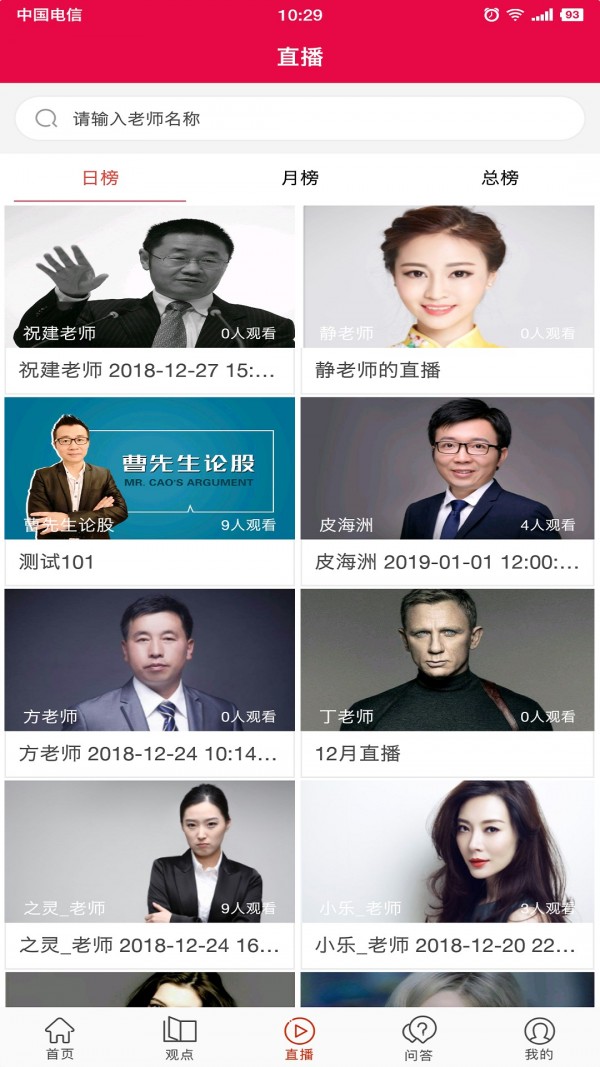Open 小乐_老师's live stream card
600x1067 pixels.
448,874
